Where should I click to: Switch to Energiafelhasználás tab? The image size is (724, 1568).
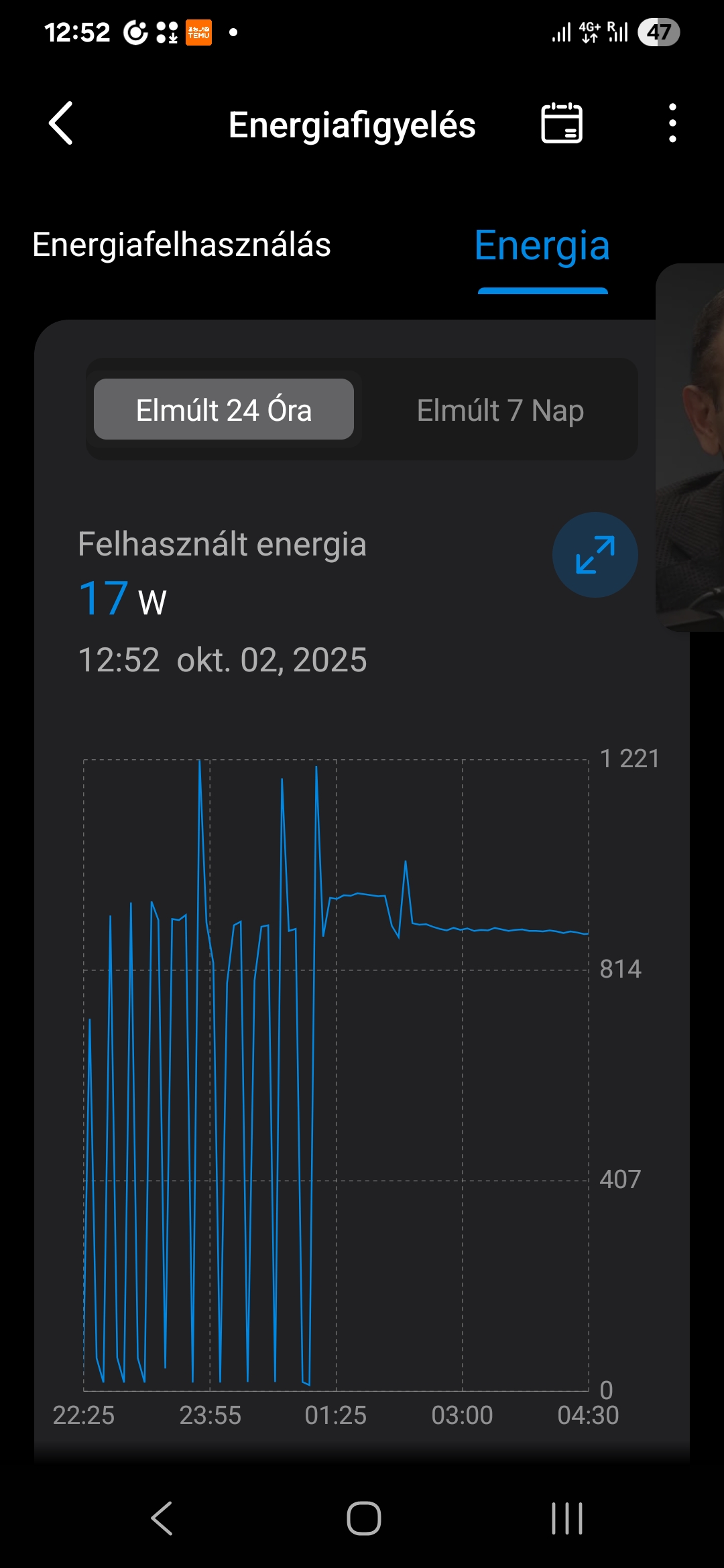[182, 245]
